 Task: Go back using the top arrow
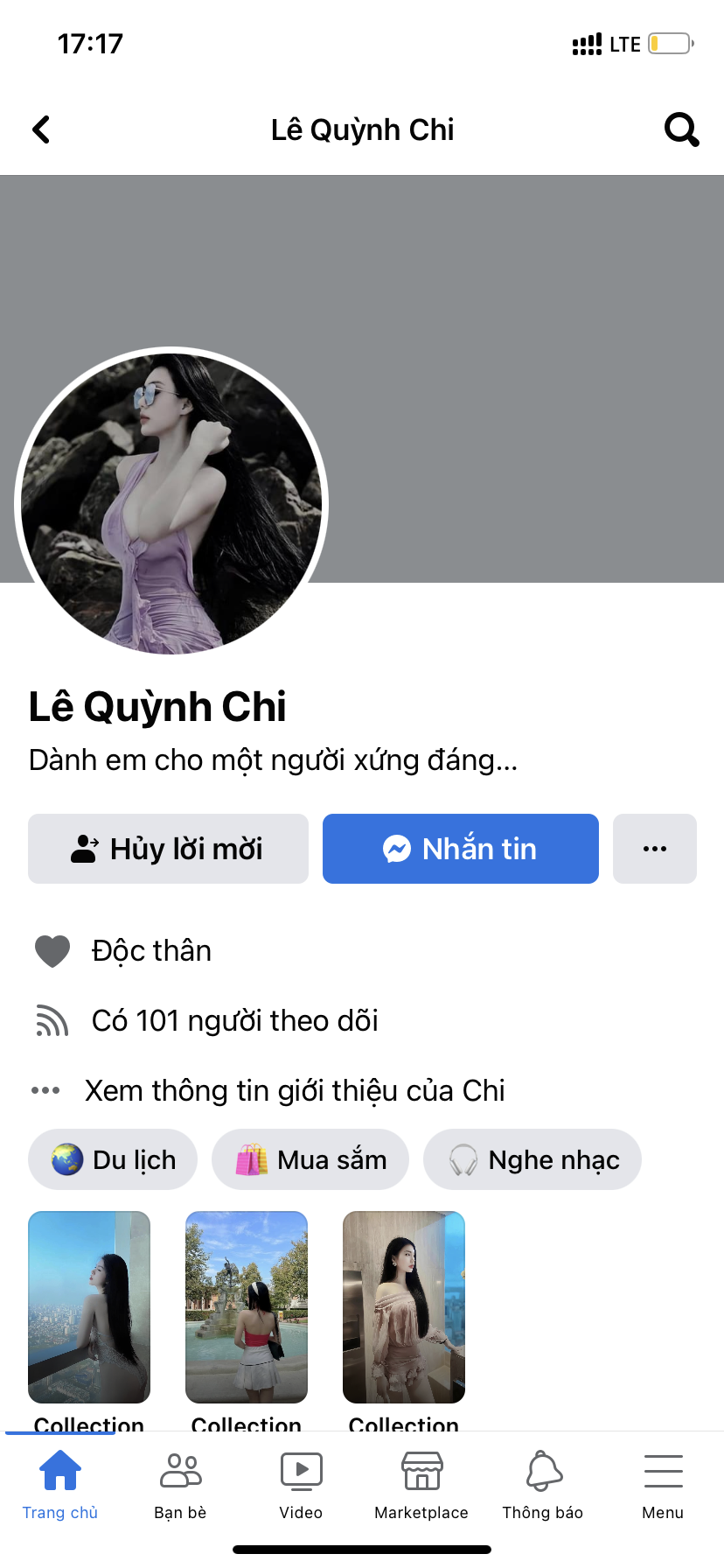click(41, 129)
